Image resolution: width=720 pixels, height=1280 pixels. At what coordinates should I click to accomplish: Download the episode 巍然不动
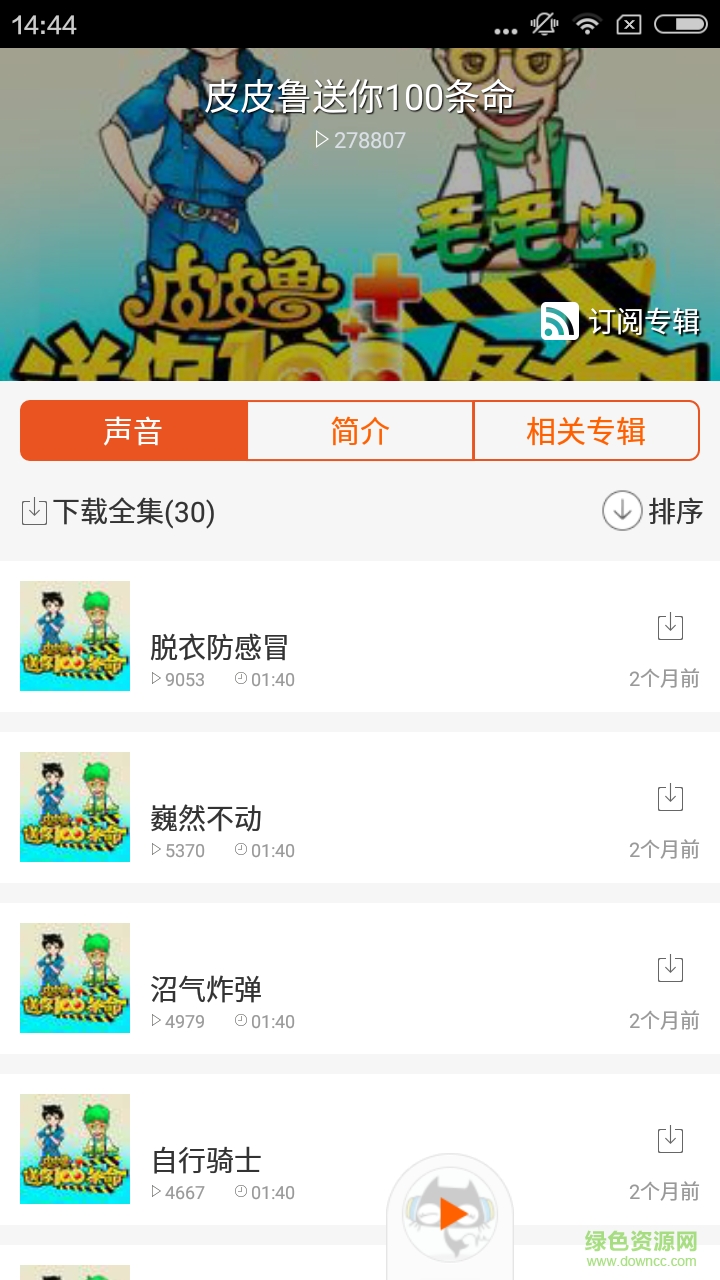point(670,798)
